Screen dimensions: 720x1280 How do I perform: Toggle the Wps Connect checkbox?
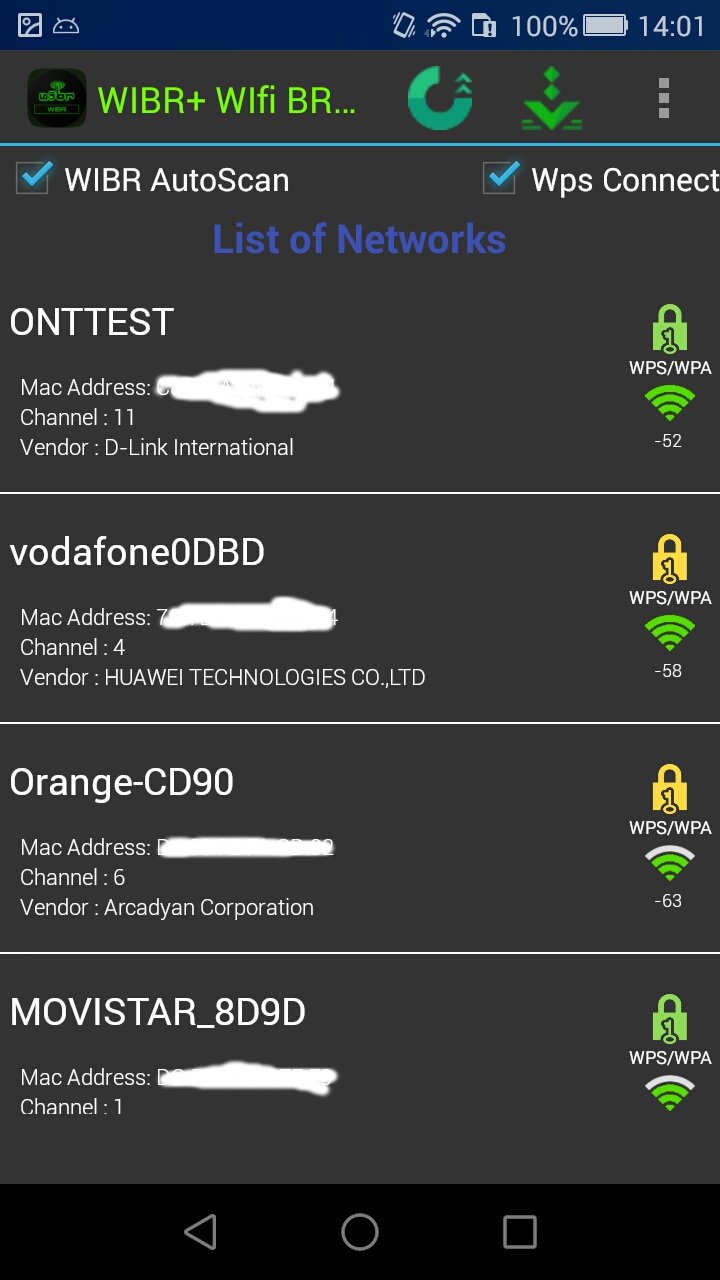[500, 178]
